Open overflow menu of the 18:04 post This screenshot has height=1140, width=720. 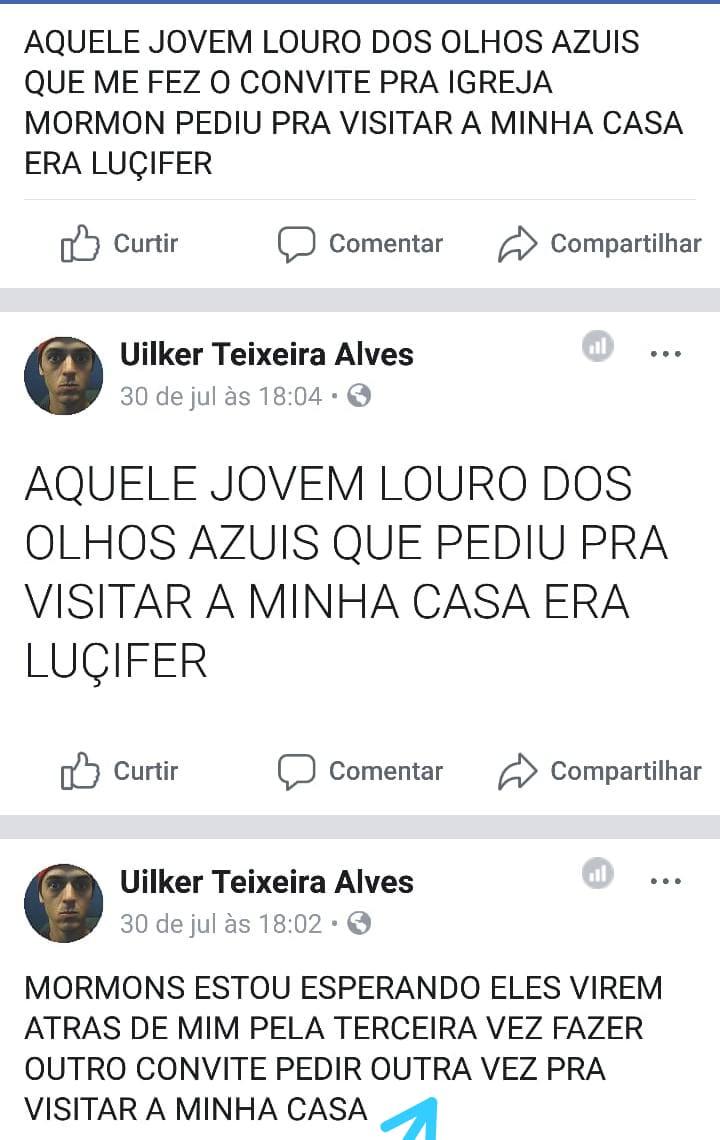(665, 354)
